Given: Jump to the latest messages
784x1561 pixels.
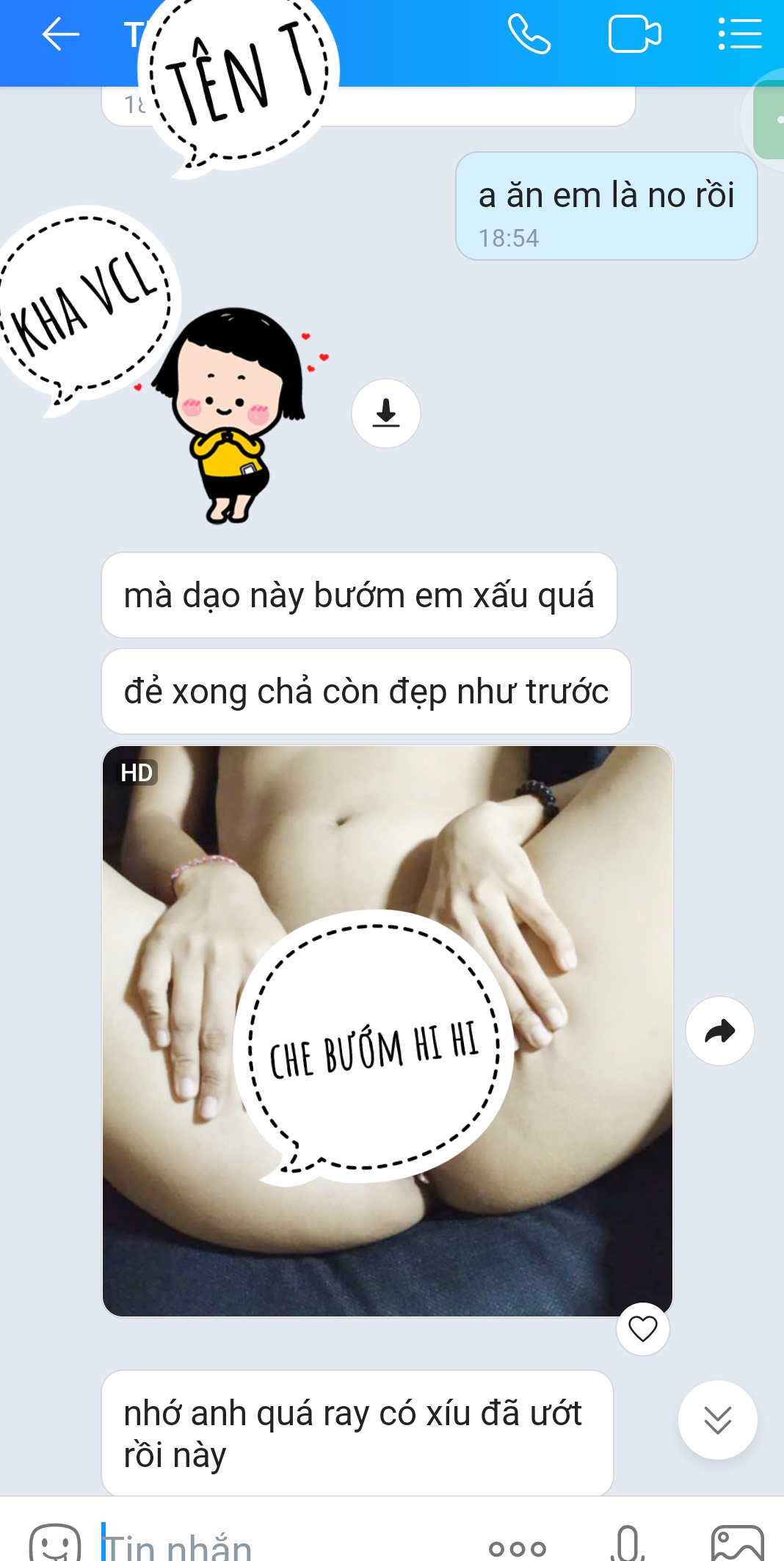Looking at the screenshot, I should pos(717,1420).
